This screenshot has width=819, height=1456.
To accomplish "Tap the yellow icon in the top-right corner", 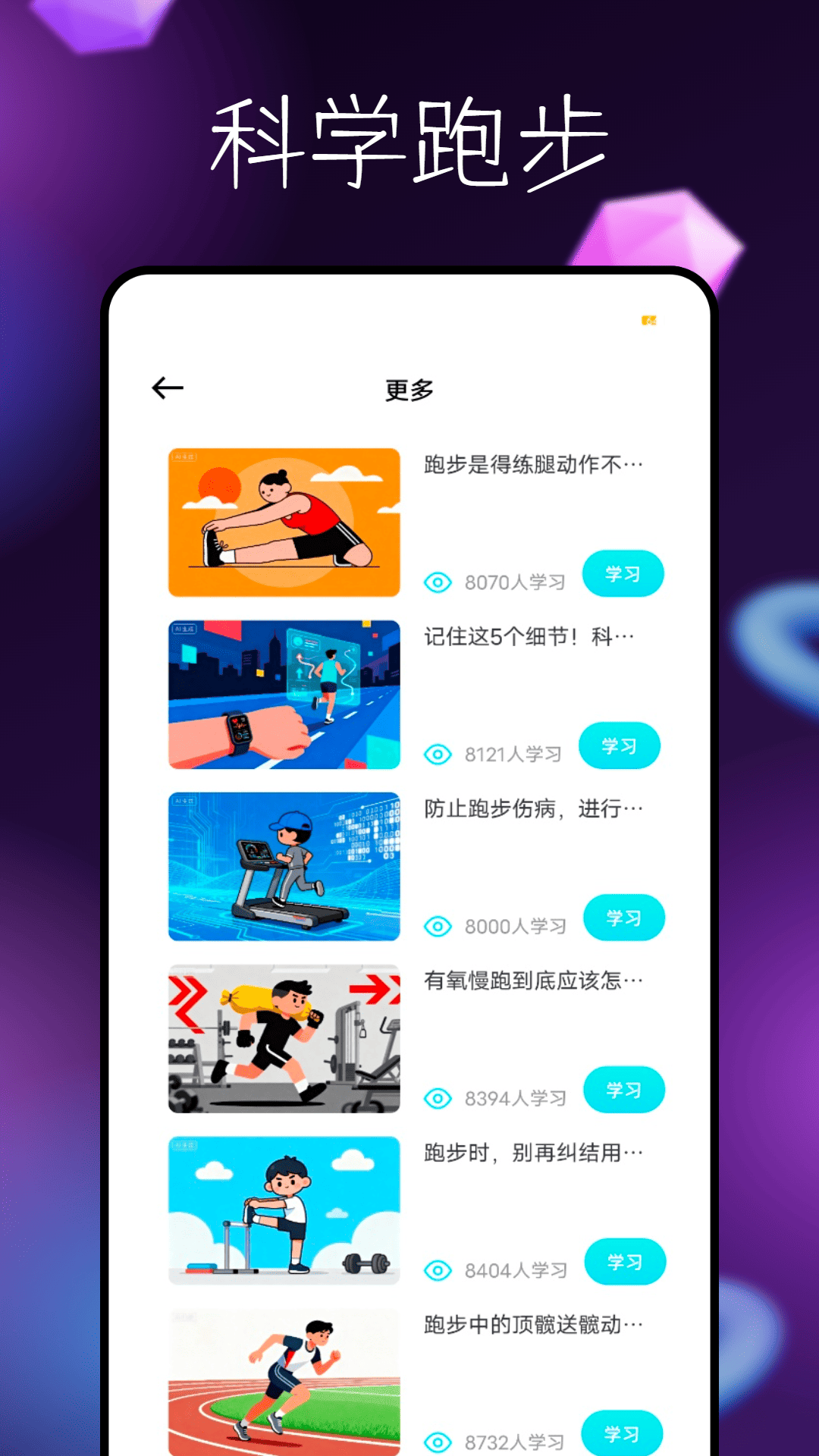I will (650, 321).
